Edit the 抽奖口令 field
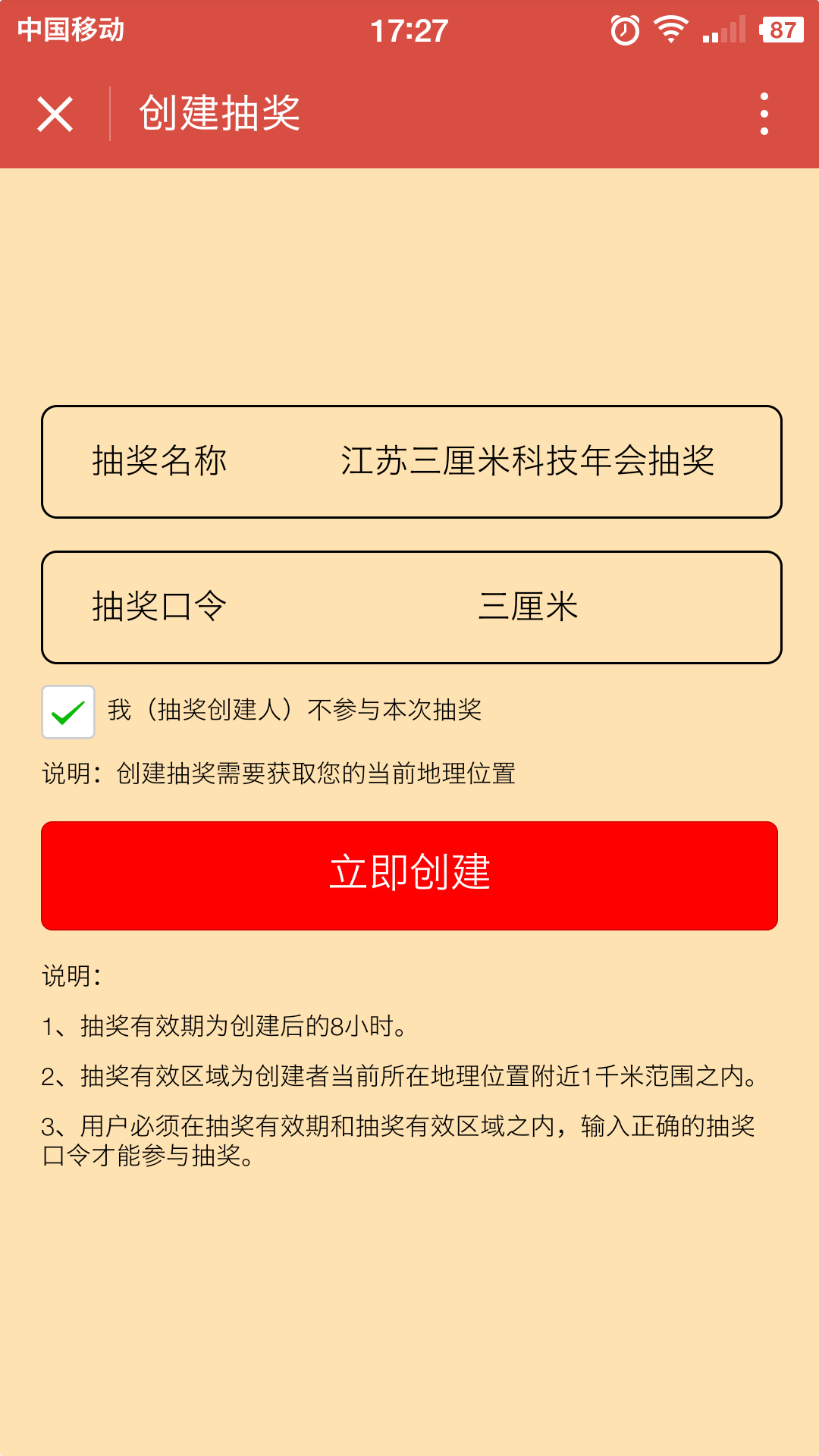Image resolution: width=819 pixels, height=1456 pixels. [x=527, y=607]
